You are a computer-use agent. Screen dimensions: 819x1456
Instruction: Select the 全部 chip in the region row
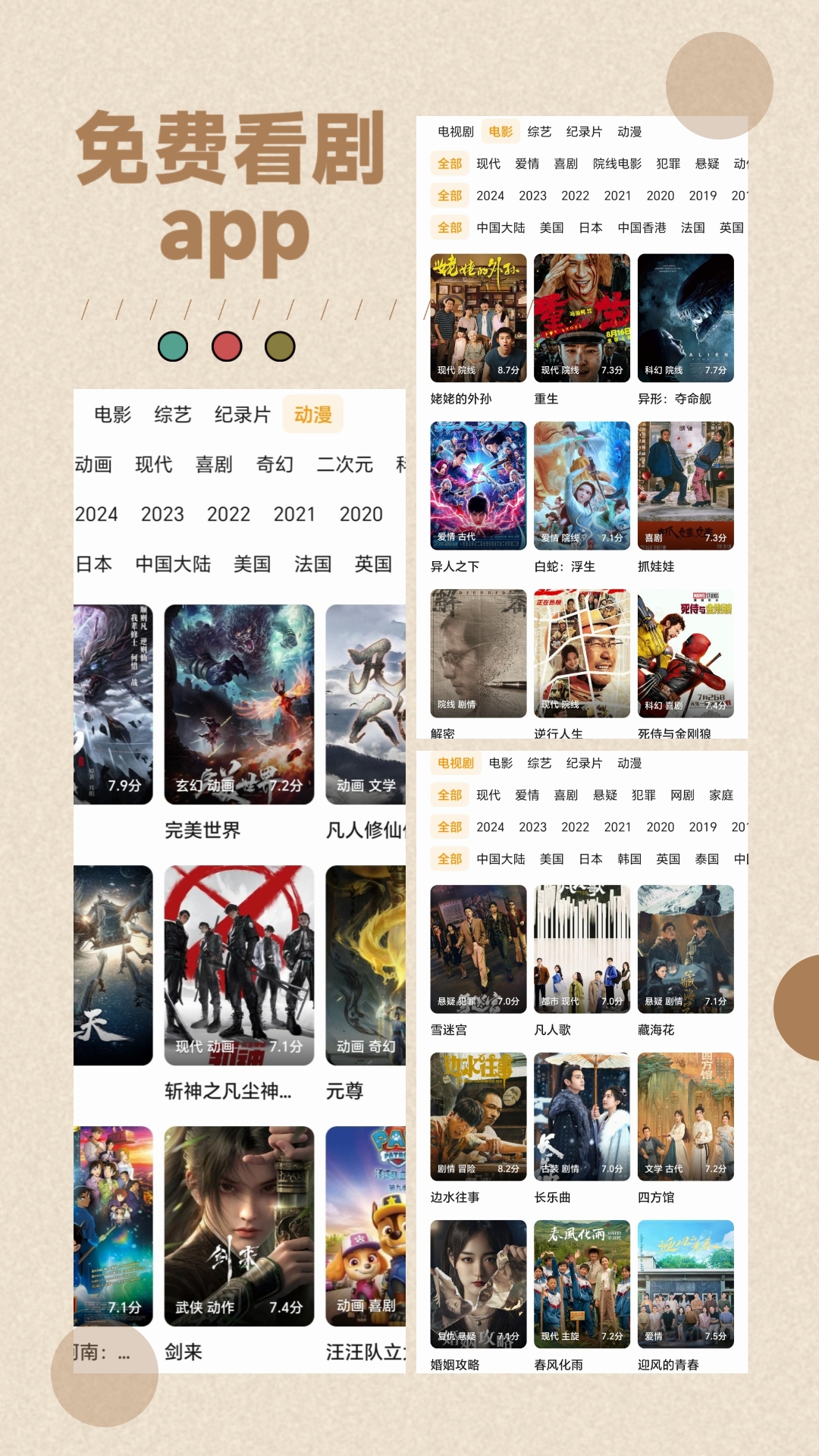pos(449,227)
